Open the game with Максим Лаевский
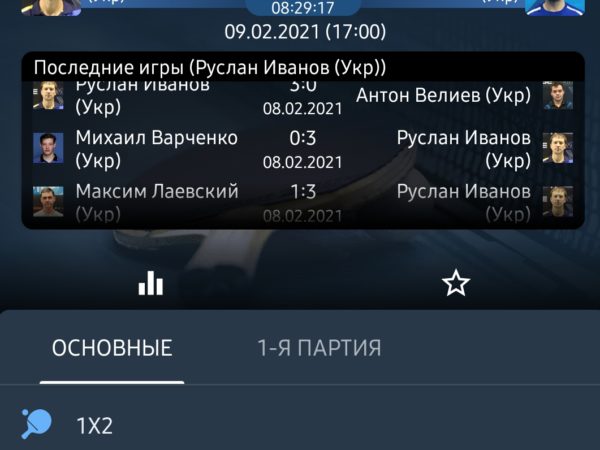600x450 pixels. click(303, 203)
